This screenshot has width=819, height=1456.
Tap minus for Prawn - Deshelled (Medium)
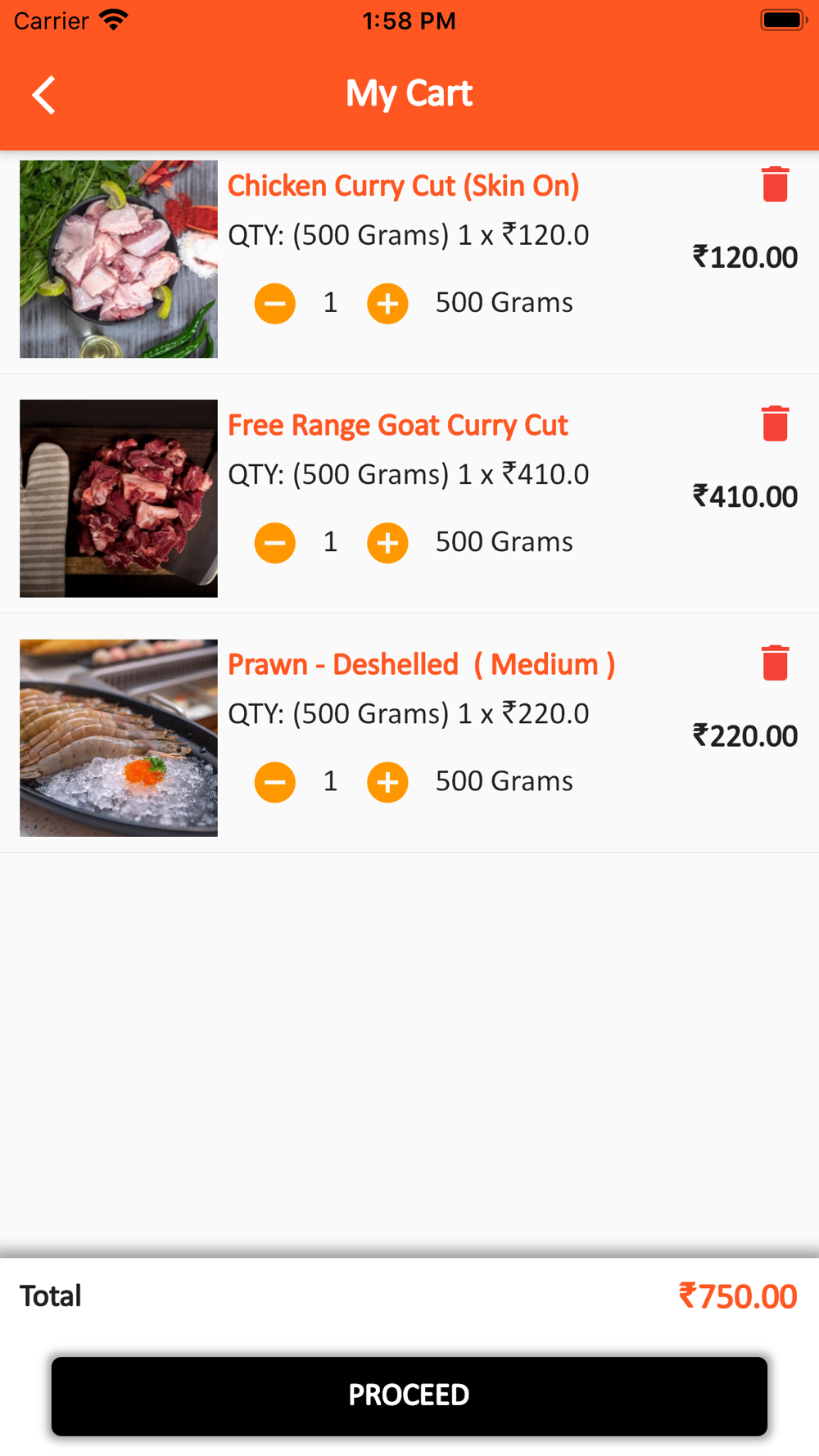(275, 782)
